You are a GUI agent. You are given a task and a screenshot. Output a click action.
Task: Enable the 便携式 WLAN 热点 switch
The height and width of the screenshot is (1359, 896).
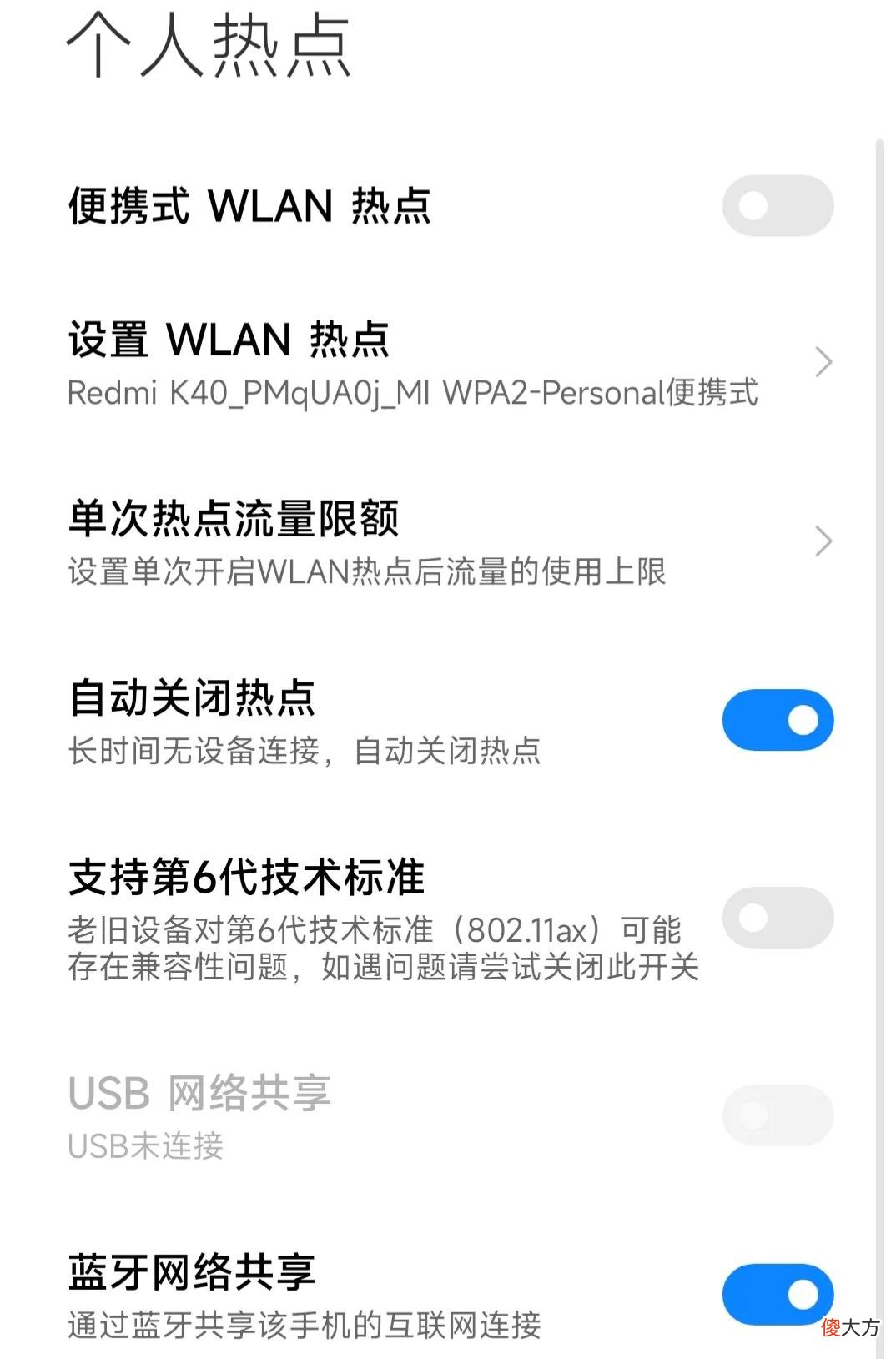775,205
